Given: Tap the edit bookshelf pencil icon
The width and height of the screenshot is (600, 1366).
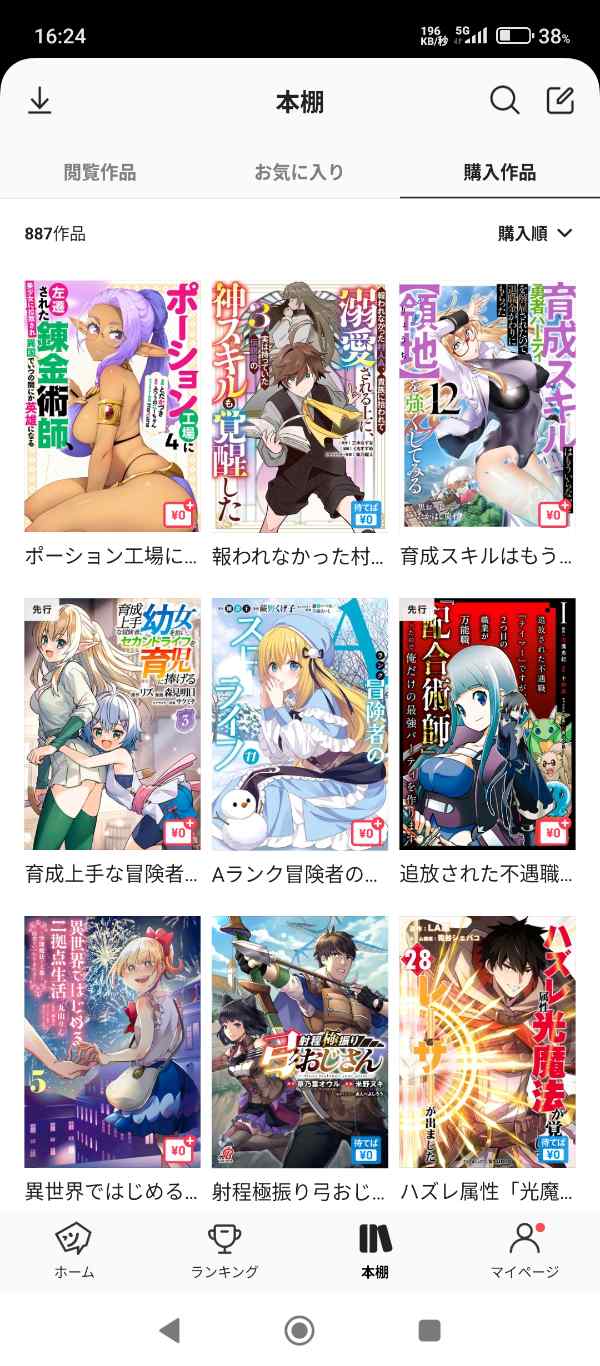Looking at the screenshot, I should pos(560,101).
